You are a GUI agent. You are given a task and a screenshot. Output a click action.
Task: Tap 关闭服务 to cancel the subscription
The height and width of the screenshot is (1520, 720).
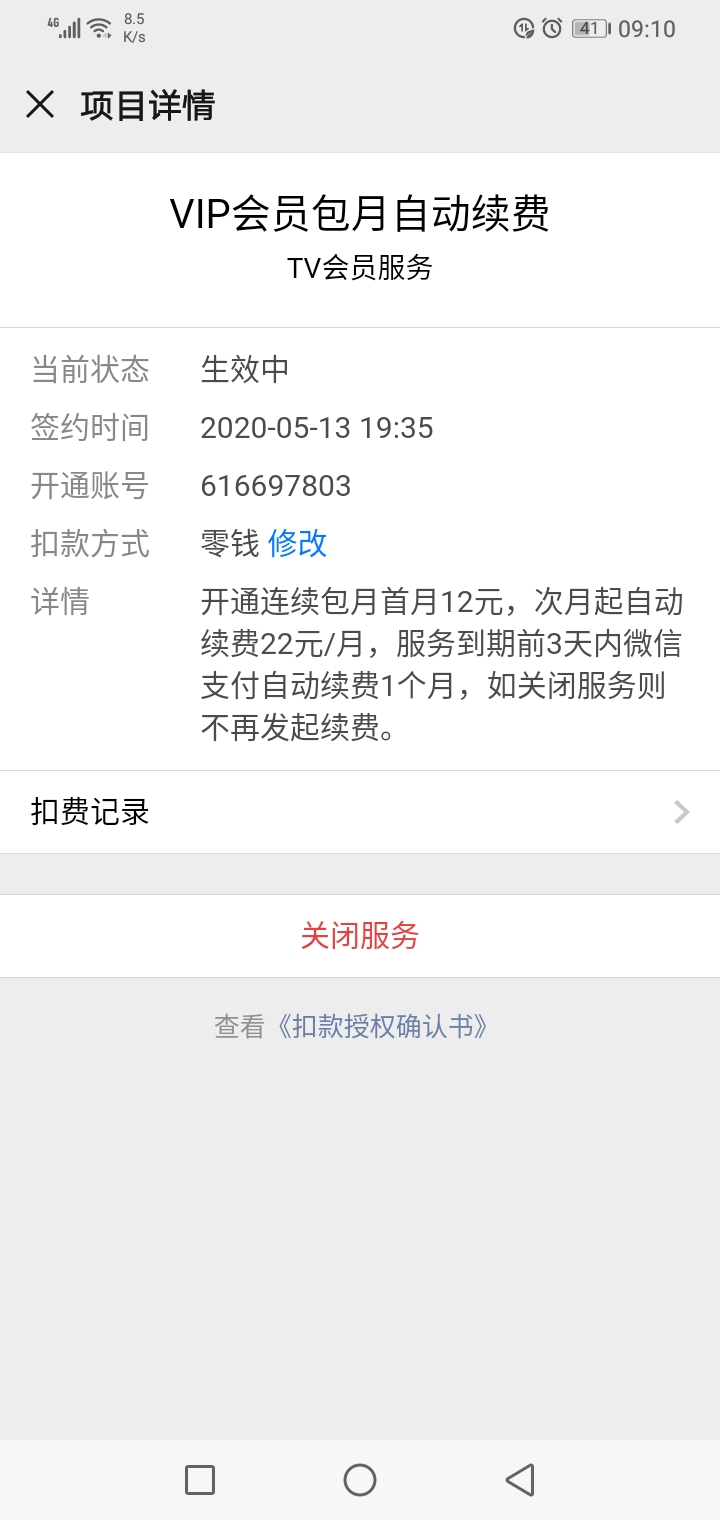pos(360,935)
